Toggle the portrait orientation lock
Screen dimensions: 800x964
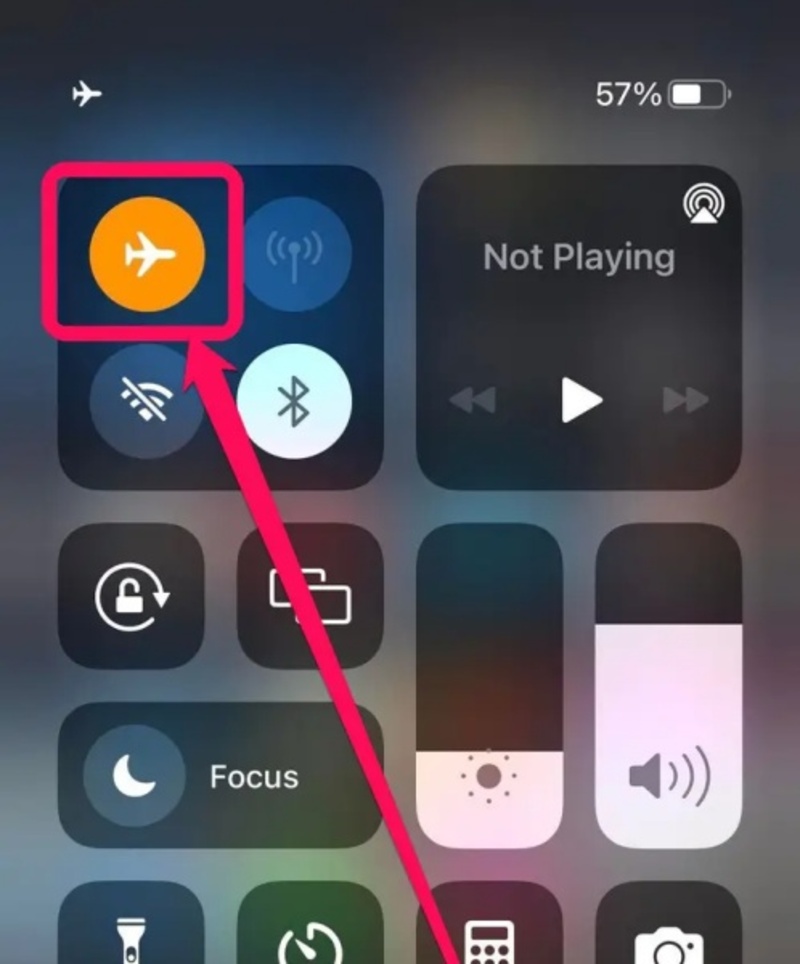point(131,597)
